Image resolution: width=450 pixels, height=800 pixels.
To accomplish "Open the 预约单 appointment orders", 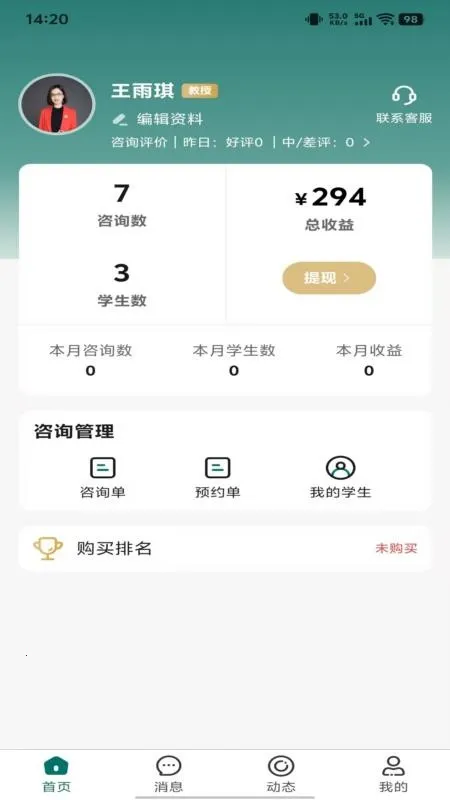I will click(218, 478).
